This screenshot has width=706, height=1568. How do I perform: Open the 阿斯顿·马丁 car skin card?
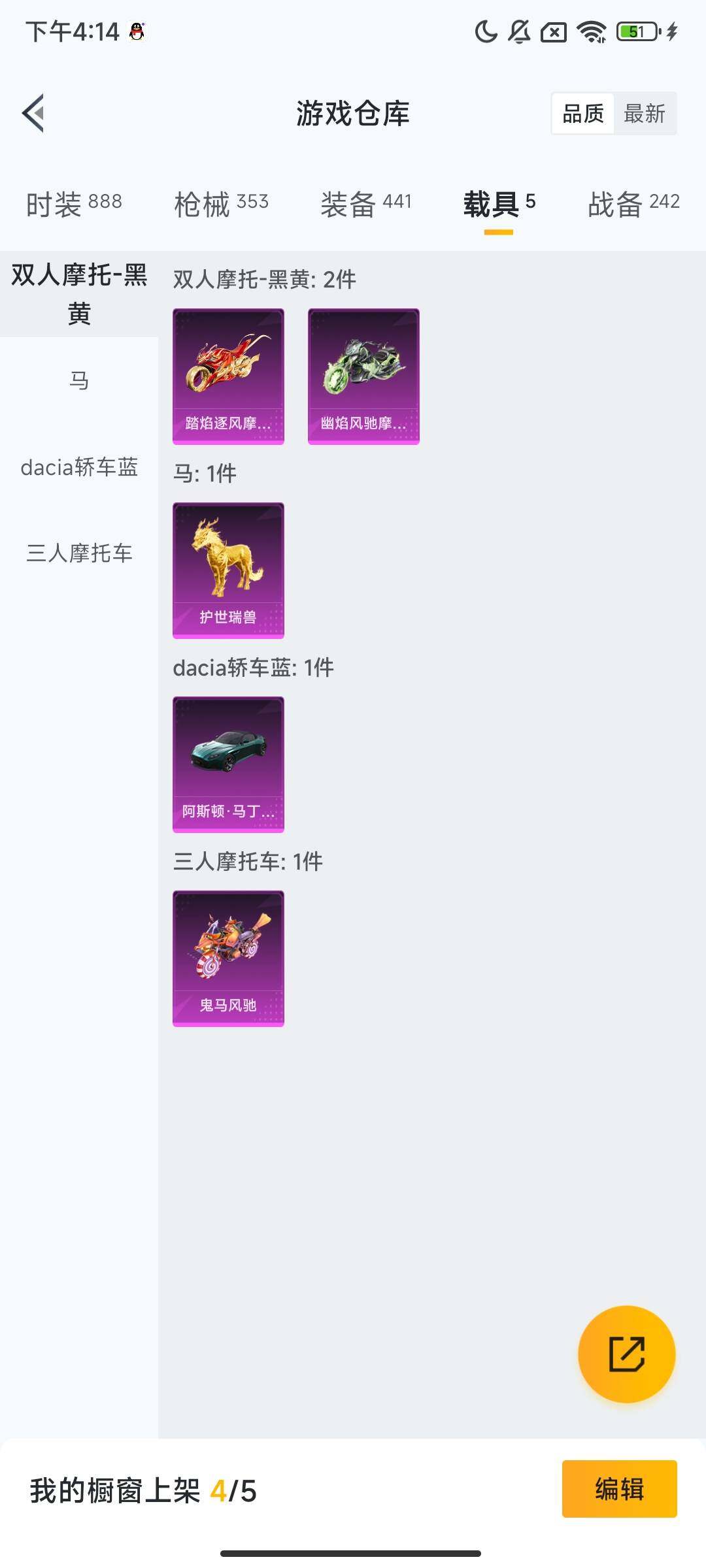point(228,764)
